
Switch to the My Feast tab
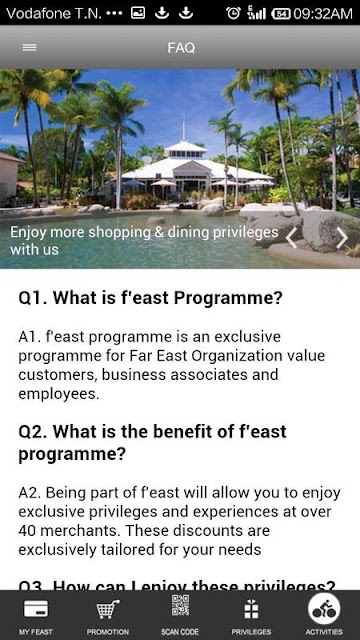[36, 615]
